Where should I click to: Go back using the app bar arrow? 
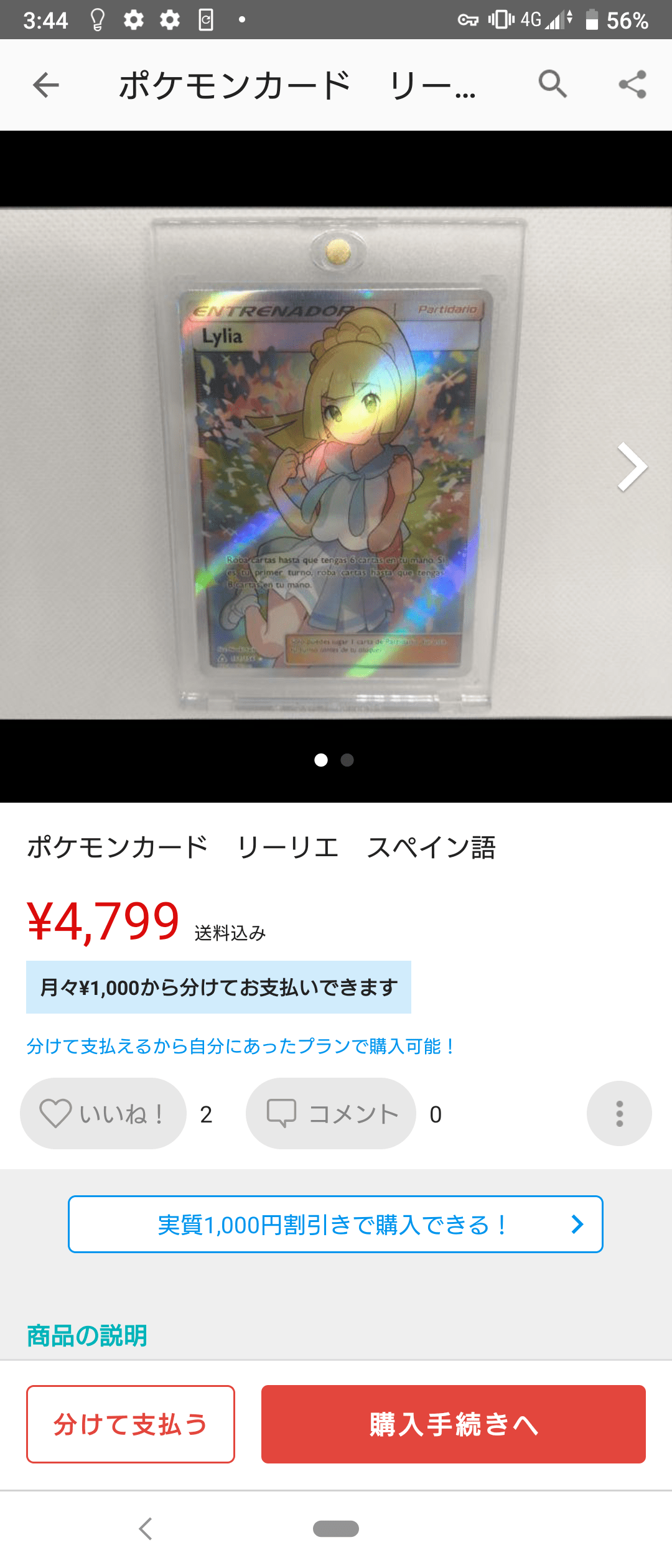[45, 85]
